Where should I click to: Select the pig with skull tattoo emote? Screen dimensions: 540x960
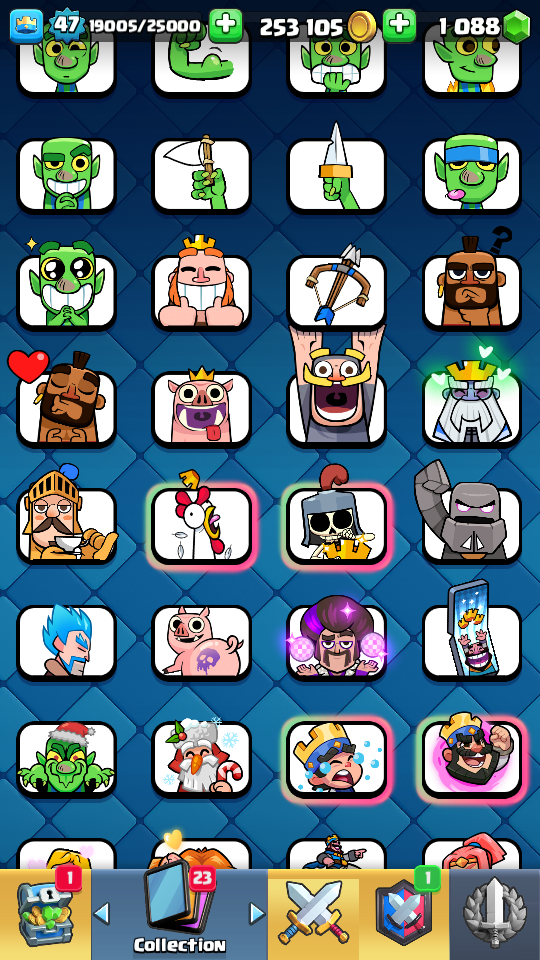[201, 642]
